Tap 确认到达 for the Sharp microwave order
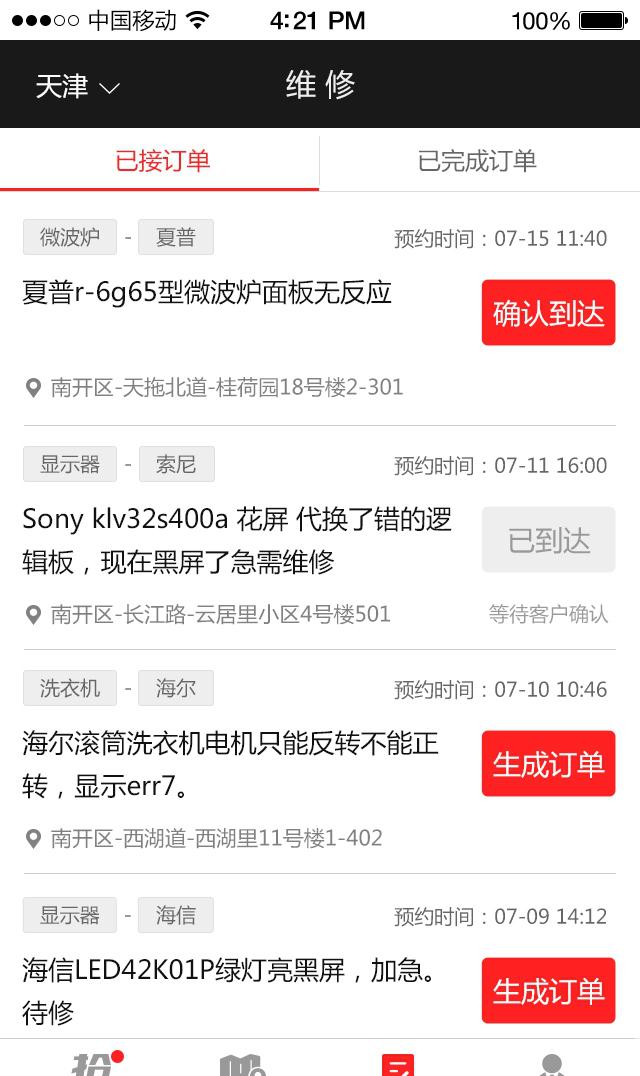The image size is (640, 1076). coord(548,313)
